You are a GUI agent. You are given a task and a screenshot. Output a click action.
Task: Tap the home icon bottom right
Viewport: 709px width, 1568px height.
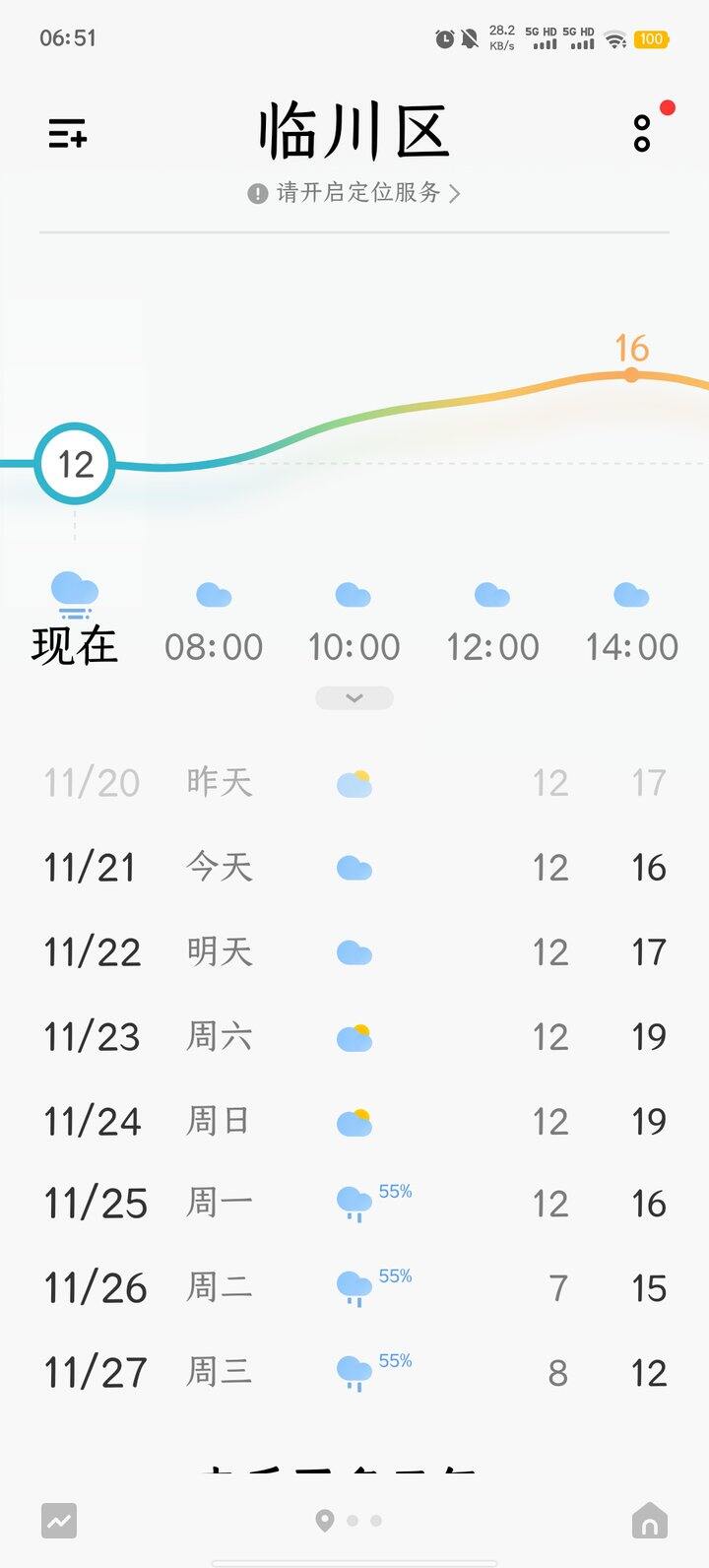tap(650, 1521)
